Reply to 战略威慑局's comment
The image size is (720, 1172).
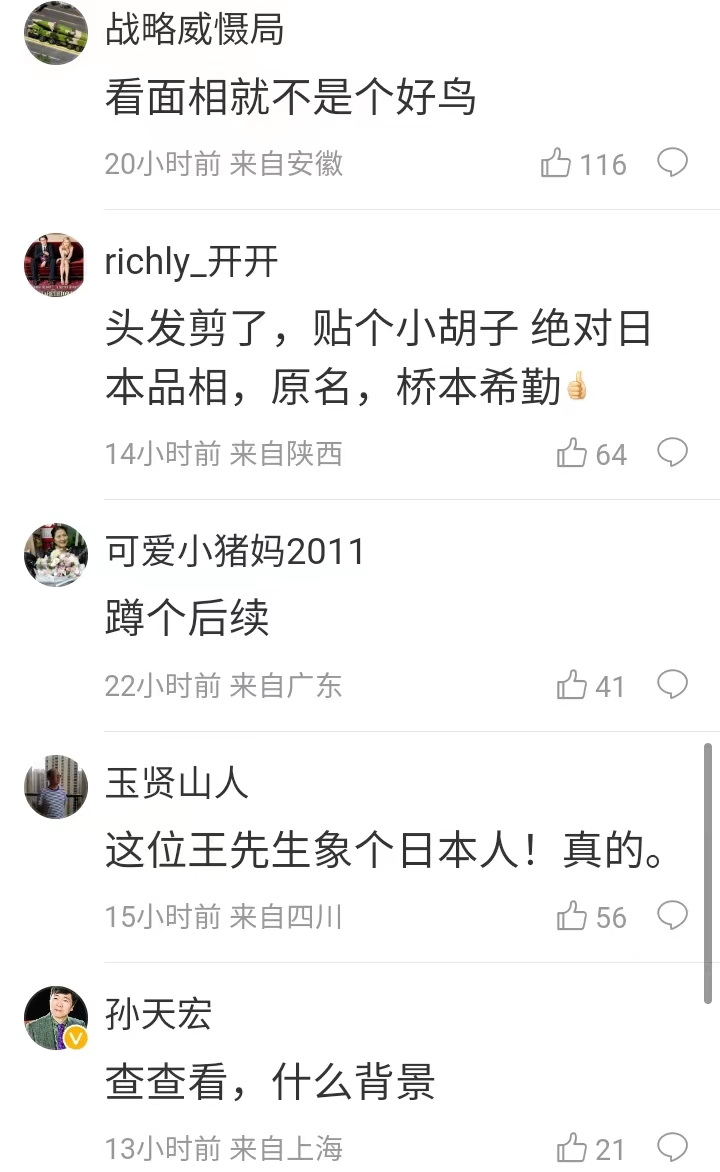[672, 162]
